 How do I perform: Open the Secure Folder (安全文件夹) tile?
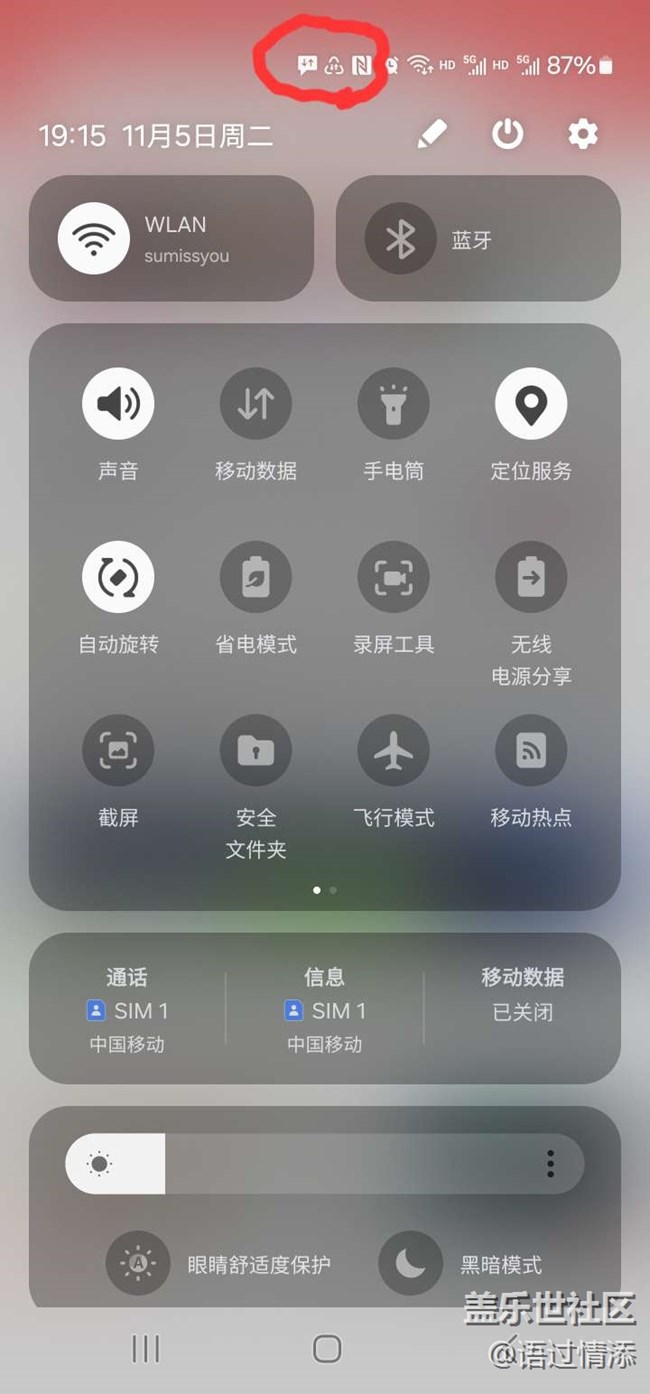tap(256, 750)
